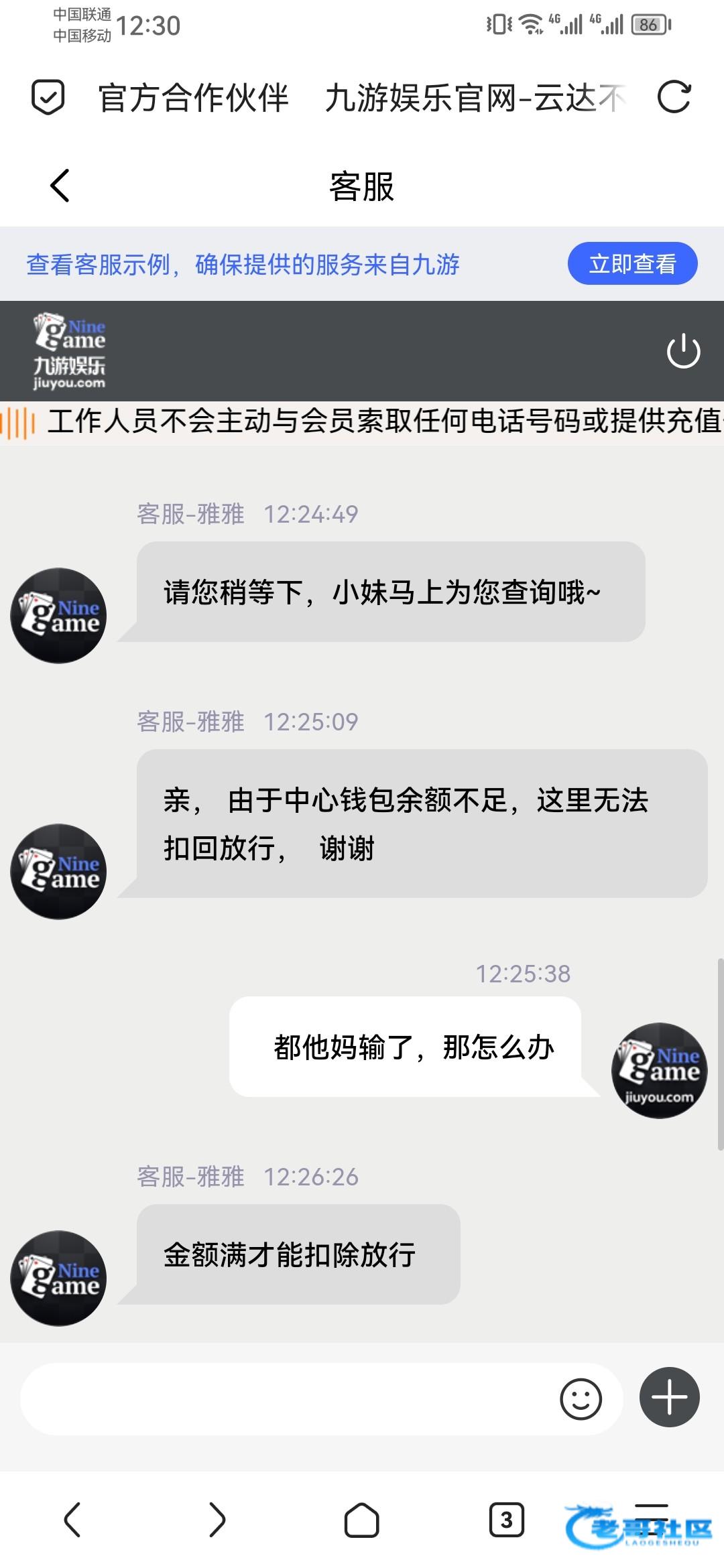This screenshot has width=724, height=1568.
Task: Open the emoji picker
Action: pos(581,1398)
